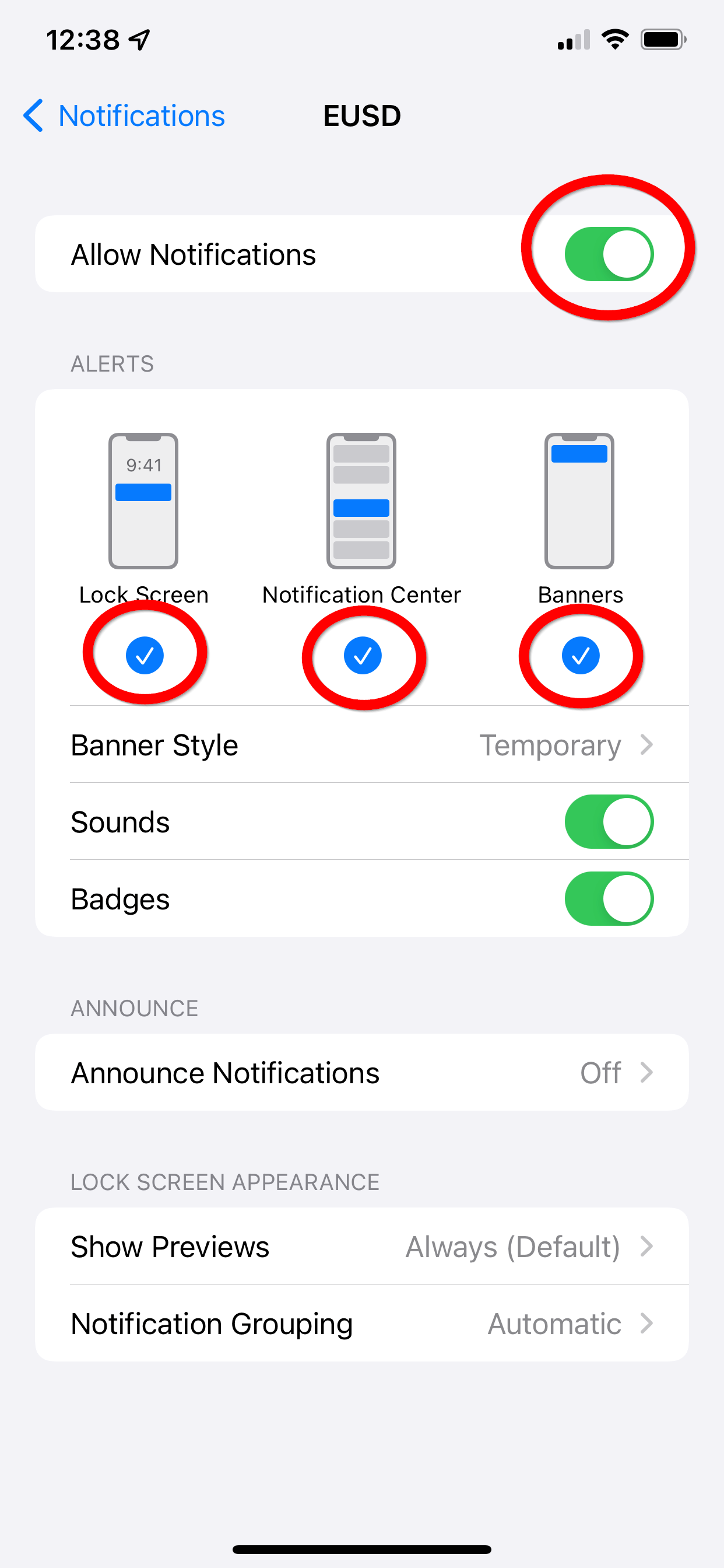The height and width of the screenshot is (1568, 724).
Task: Turn off Allow Notifications
Action: tap(609, 254)
